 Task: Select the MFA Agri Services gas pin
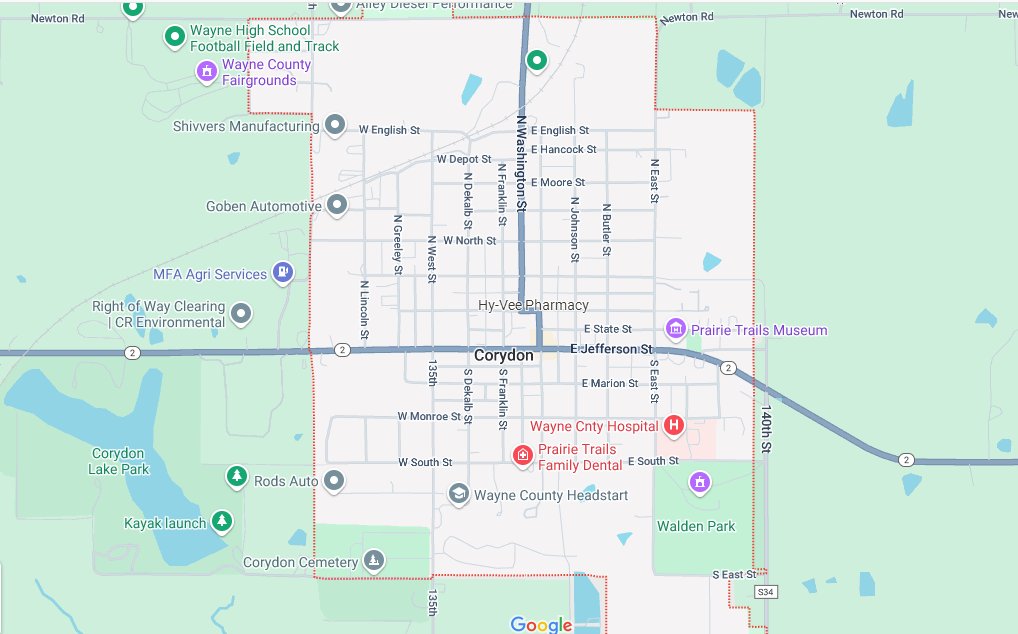(x=284, y=272)
